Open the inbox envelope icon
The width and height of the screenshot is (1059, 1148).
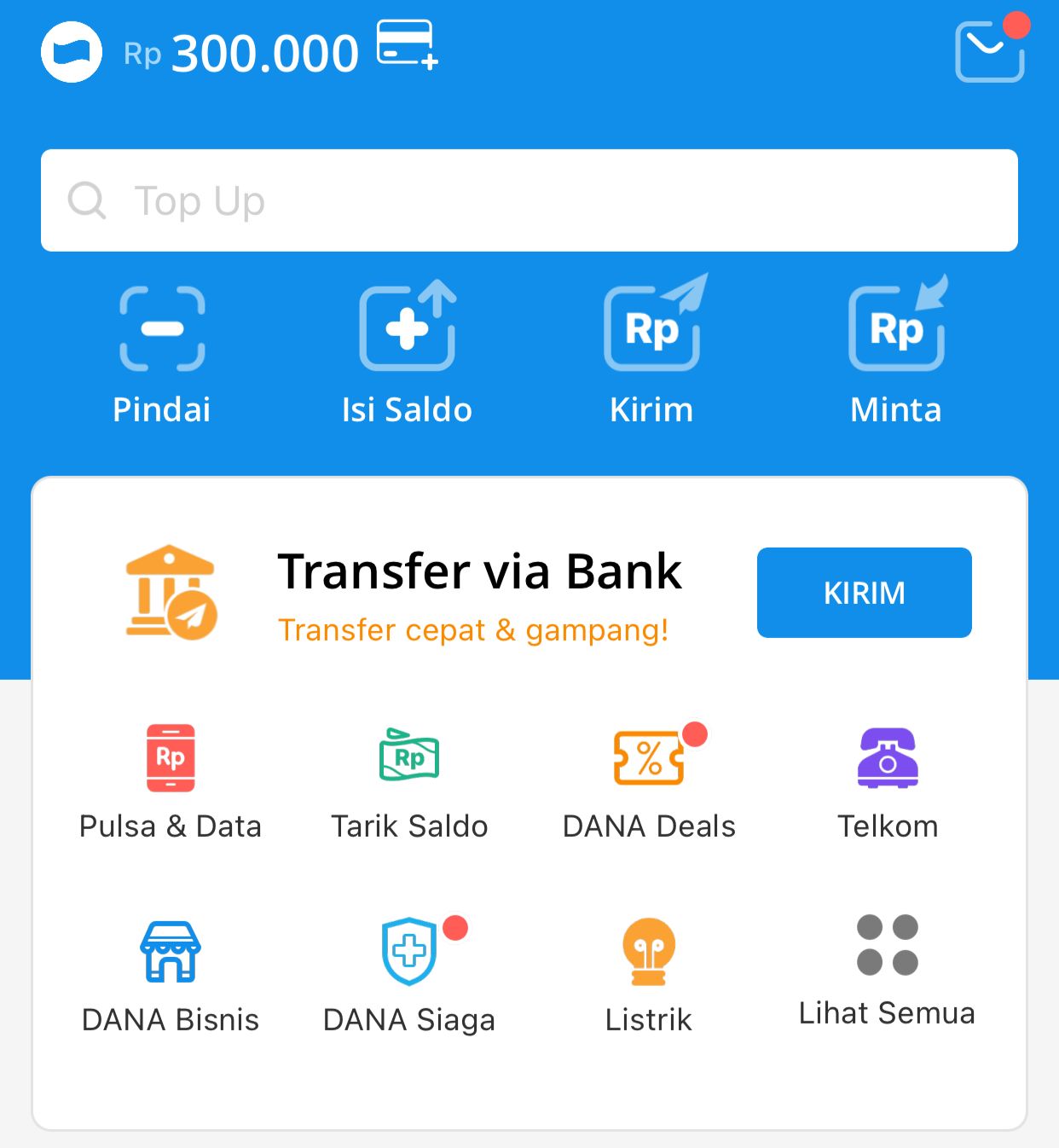click(x=989, y=52)
